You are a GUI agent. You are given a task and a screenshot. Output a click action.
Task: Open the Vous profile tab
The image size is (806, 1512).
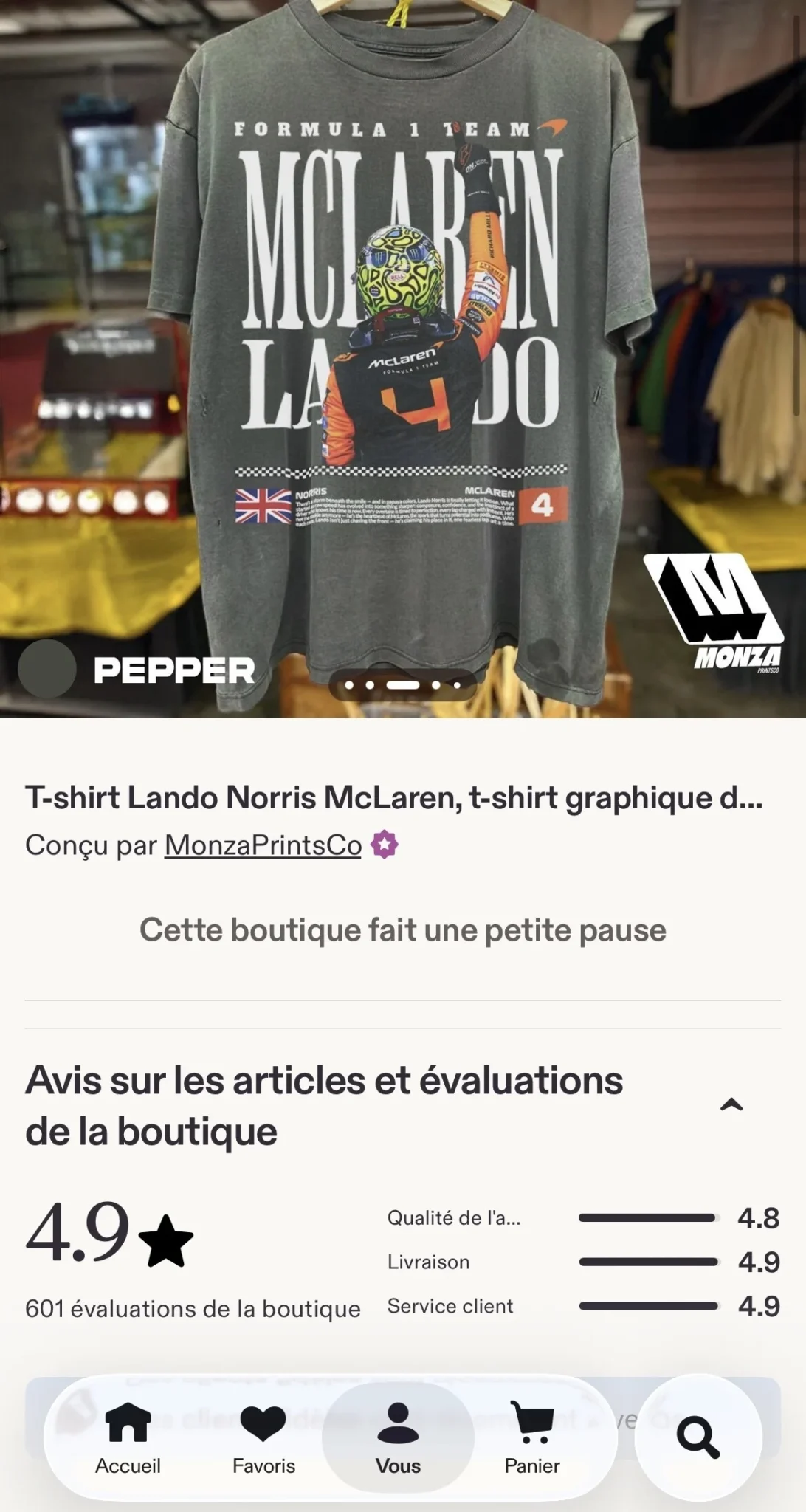(398, 1438)
